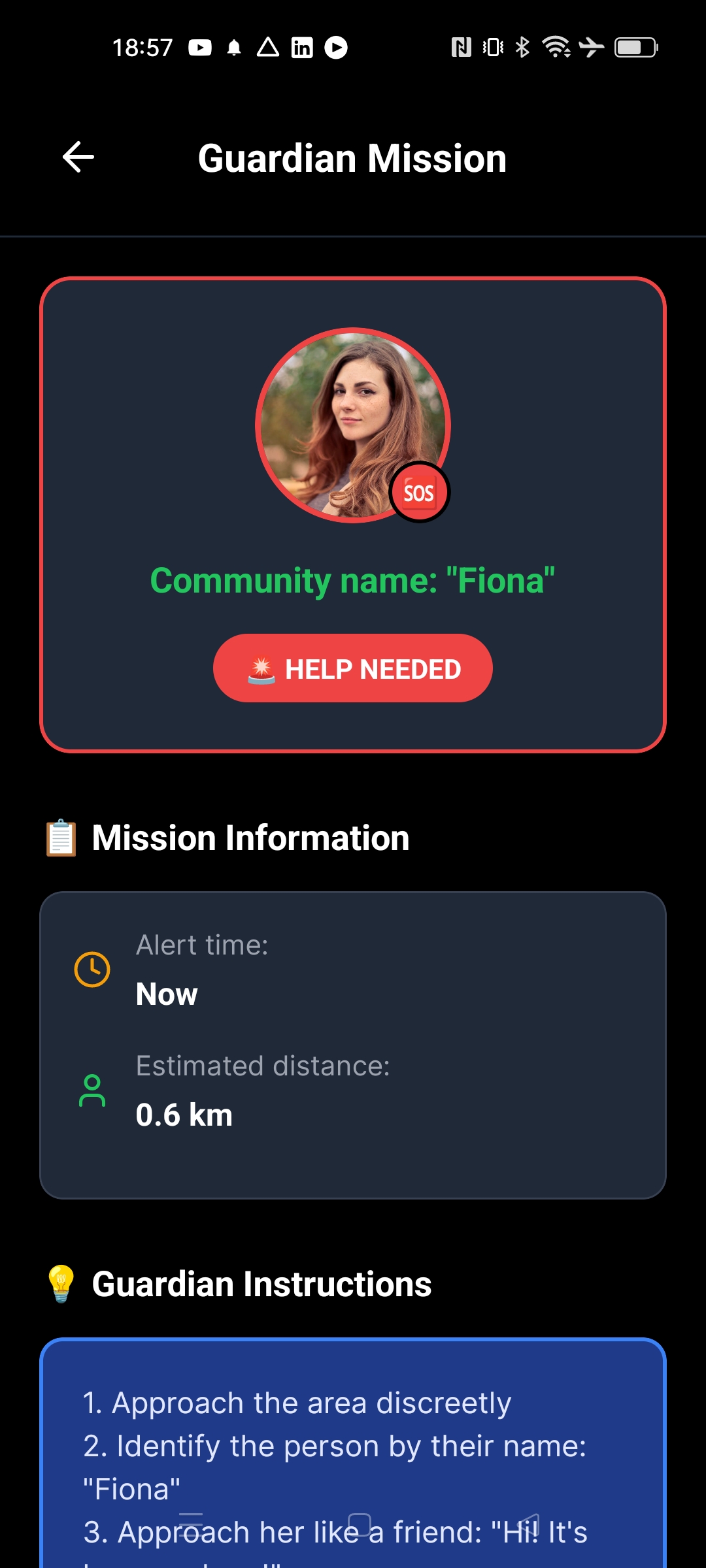Tap the airplane mode indicator in the status bar
Viewport: 706px width, 1568px height.
point(590,46)
